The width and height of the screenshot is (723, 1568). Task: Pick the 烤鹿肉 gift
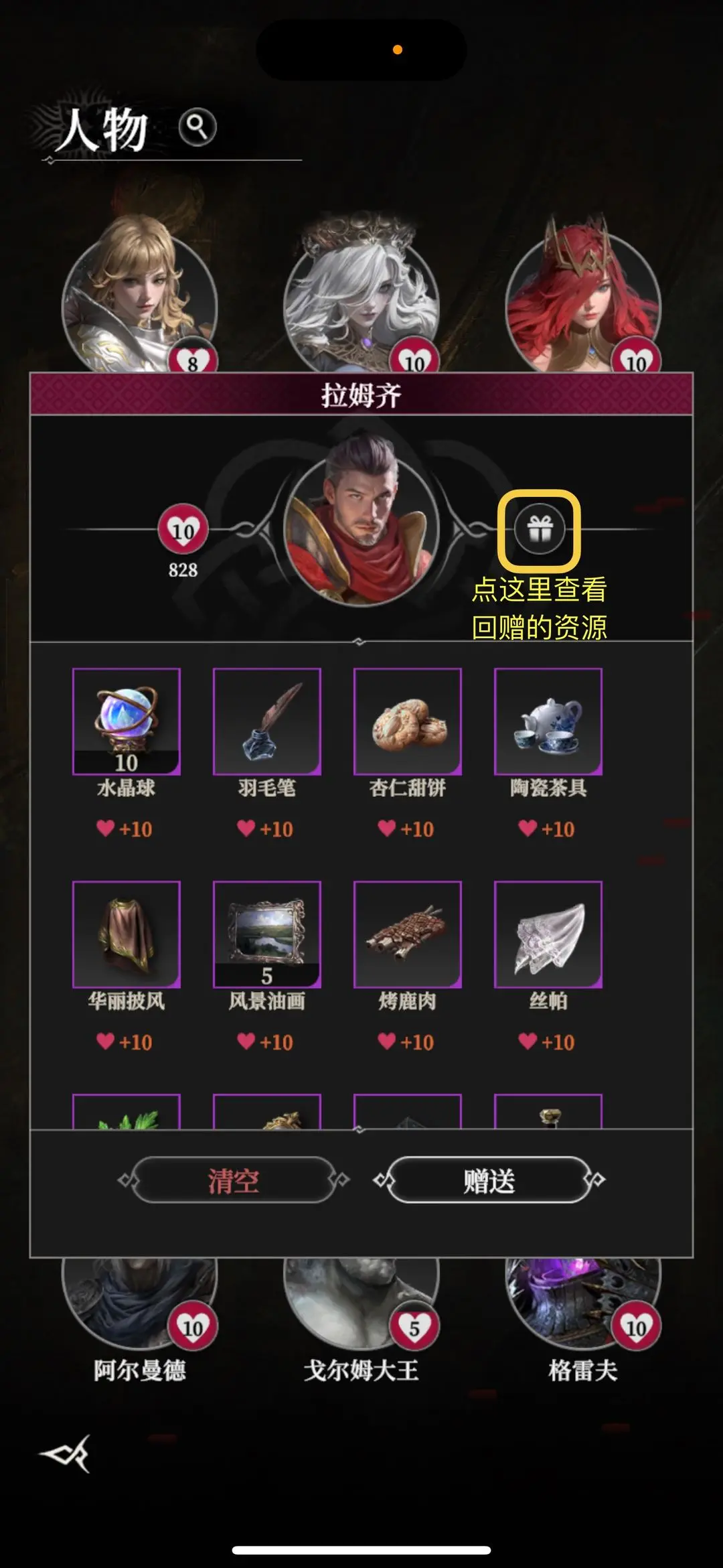coord(407,934)
